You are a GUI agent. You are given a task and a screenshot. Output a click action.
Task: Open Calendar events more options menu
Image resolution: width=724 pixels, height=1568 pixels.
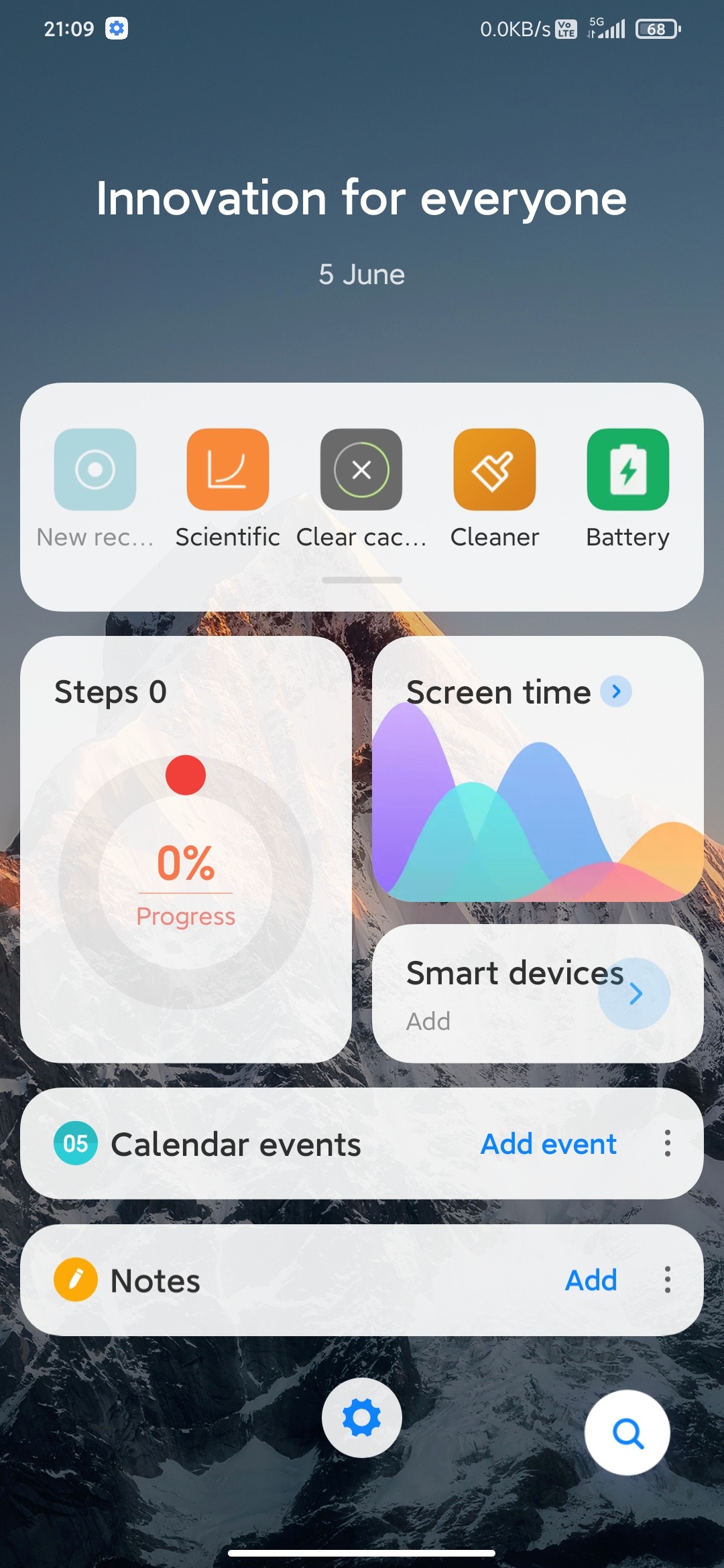point(667,1144)
